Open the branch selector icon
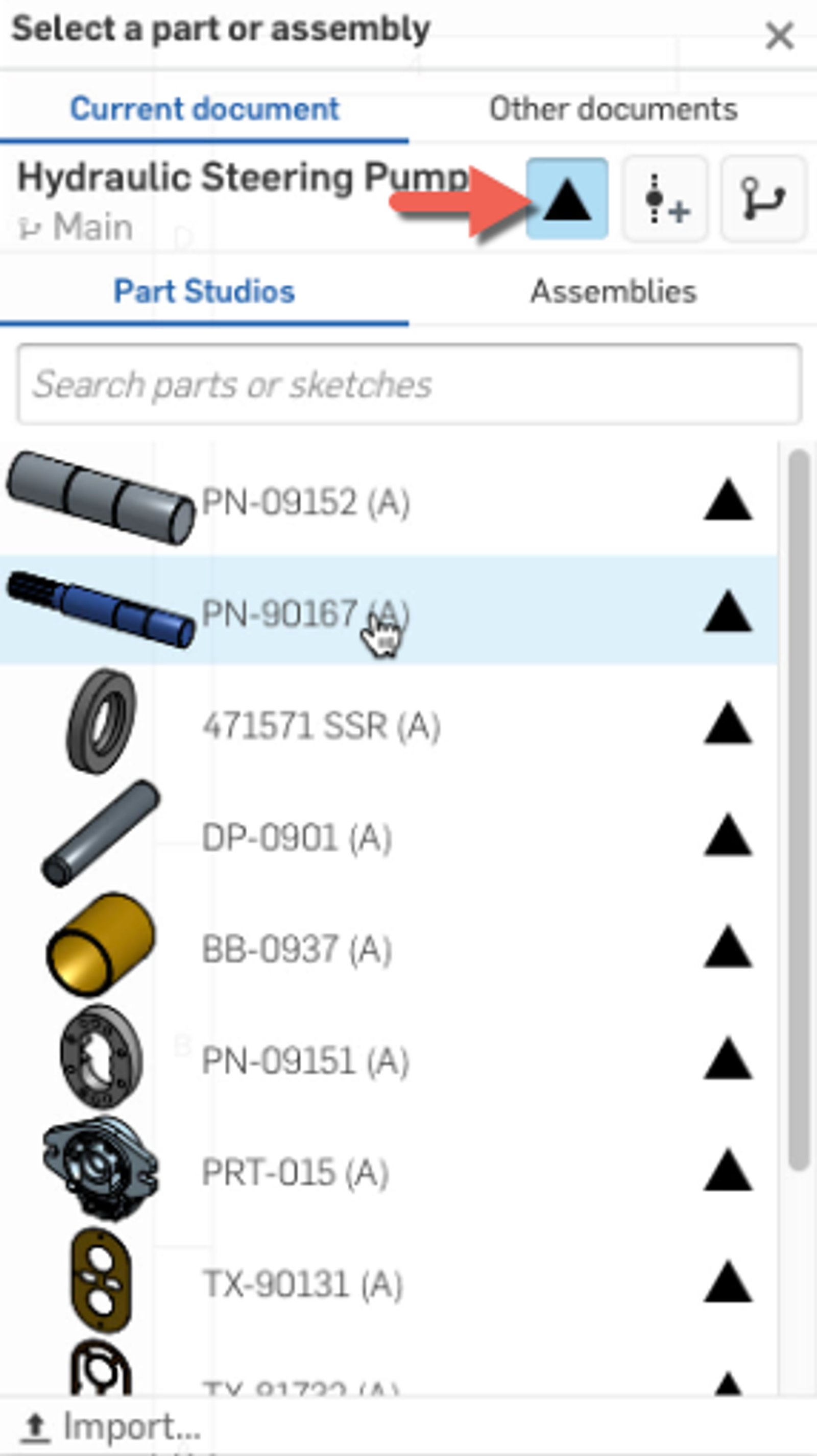The image size is (817, 1456). (x=763, y=199)
